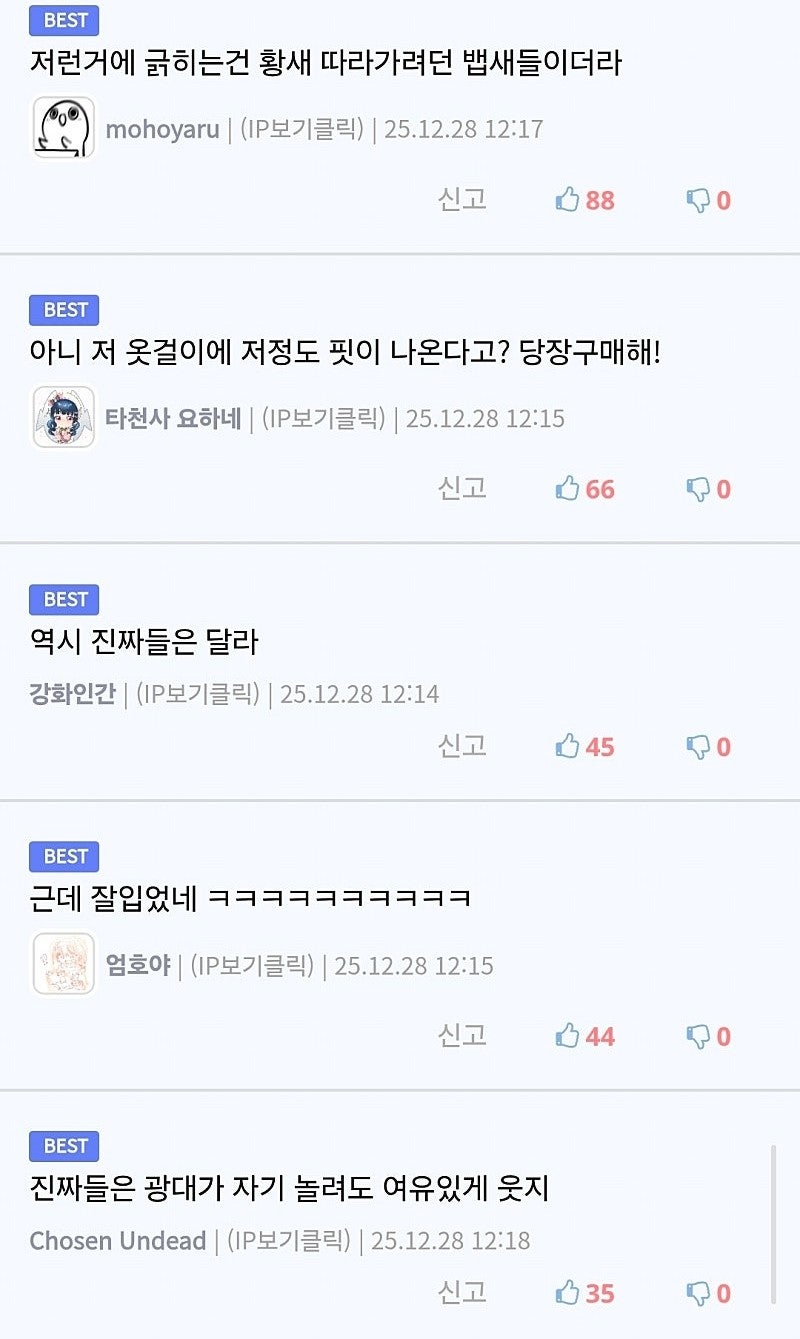View 강화인간's IP via IP보기클릭
800x1339 pixels.
point(197,694)
